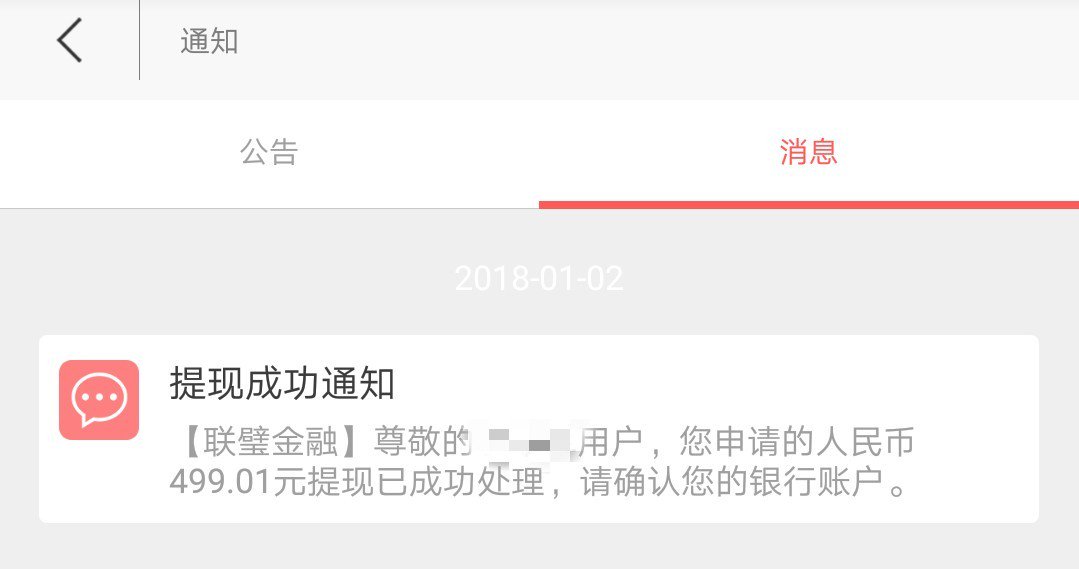Go back using the top-left arrow

[x=69, y=42]
